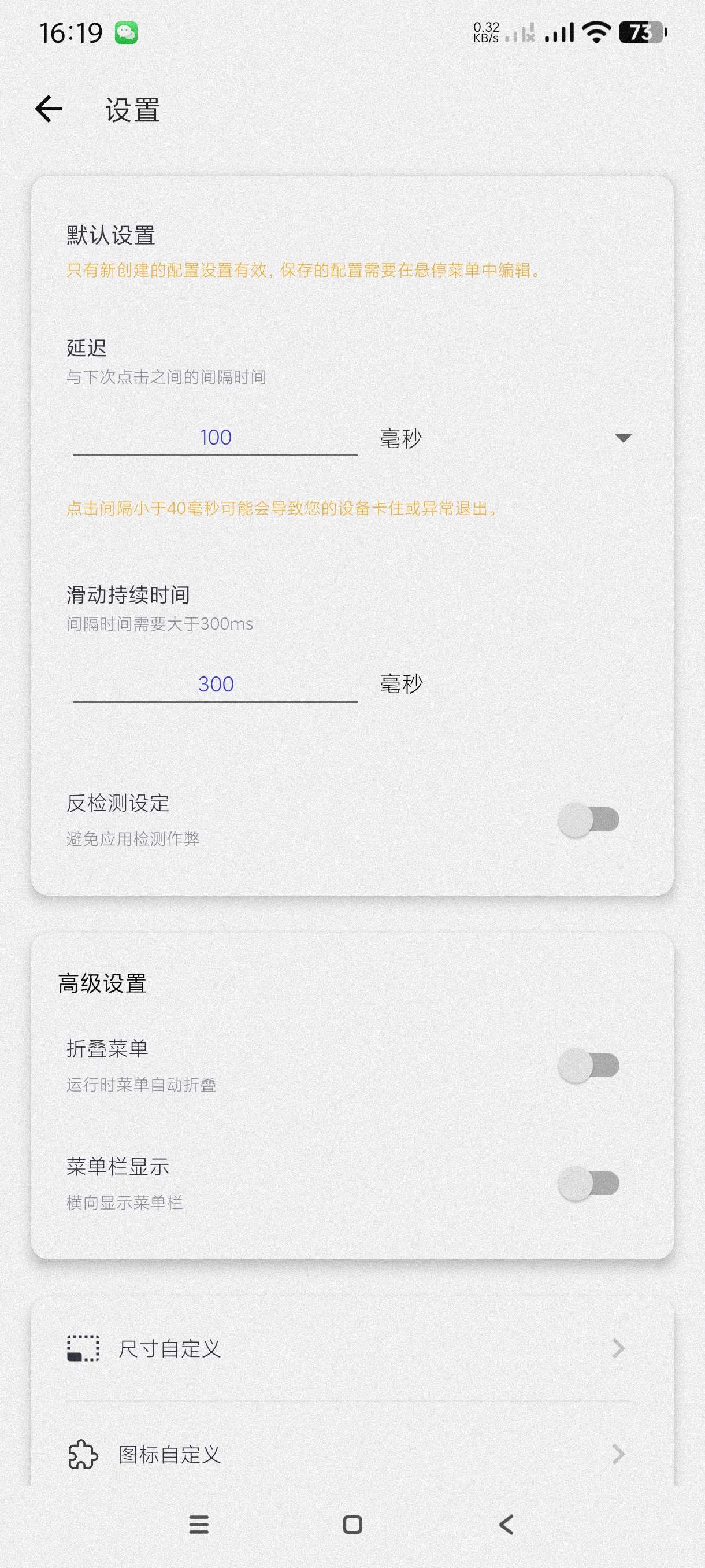Image resolution: width=705 pixels, height=1568 pixels.
Task: Edit the 滑动持续时间 field showing 300
Action: point(216,684)
